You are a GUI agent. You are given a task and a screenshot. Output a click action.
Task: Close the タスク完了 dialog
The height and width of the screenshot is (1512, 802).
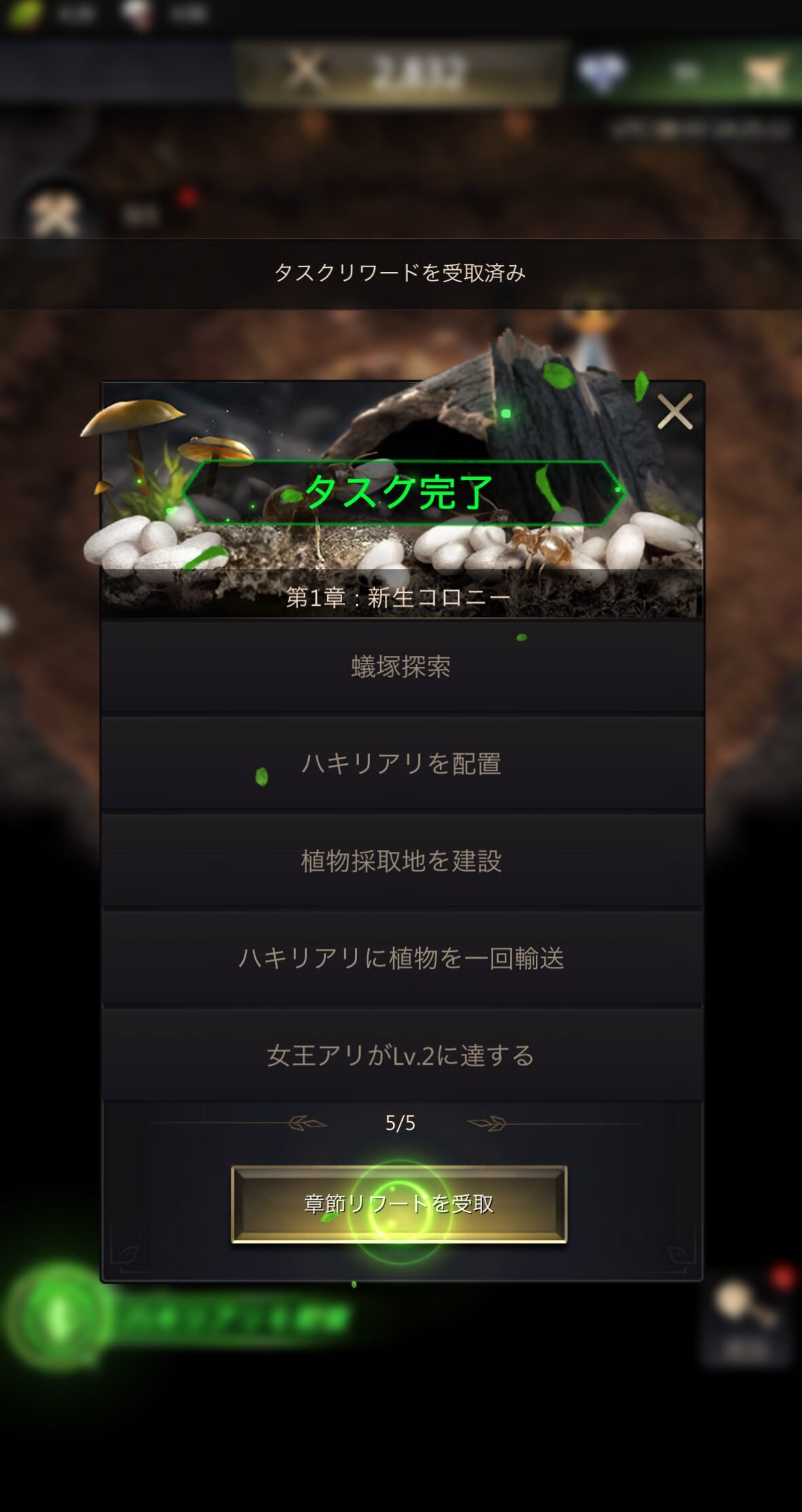click(674, 411)
